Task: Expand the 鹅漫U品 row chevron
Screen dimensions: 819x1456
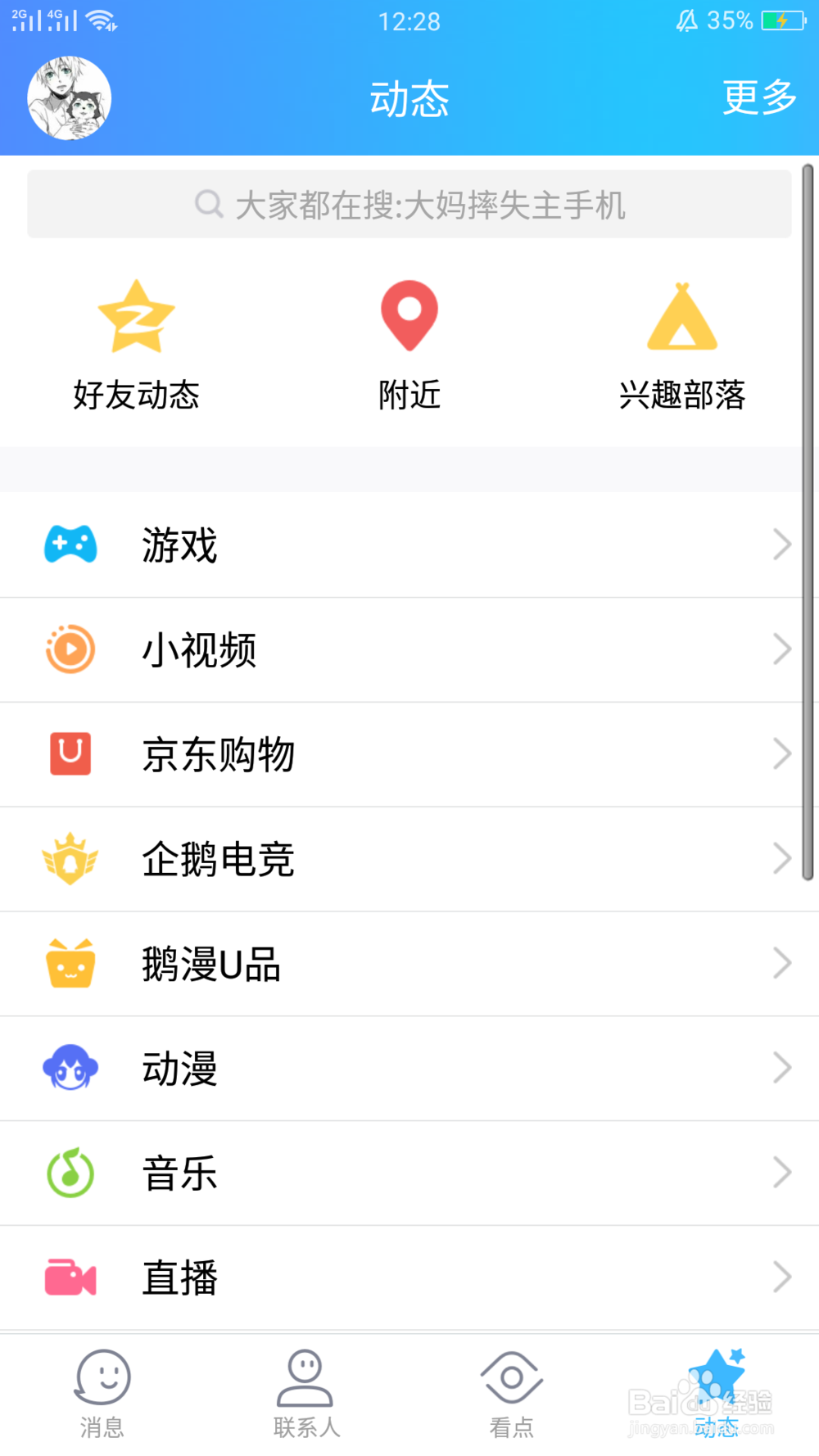Action: tap(781, 963)
